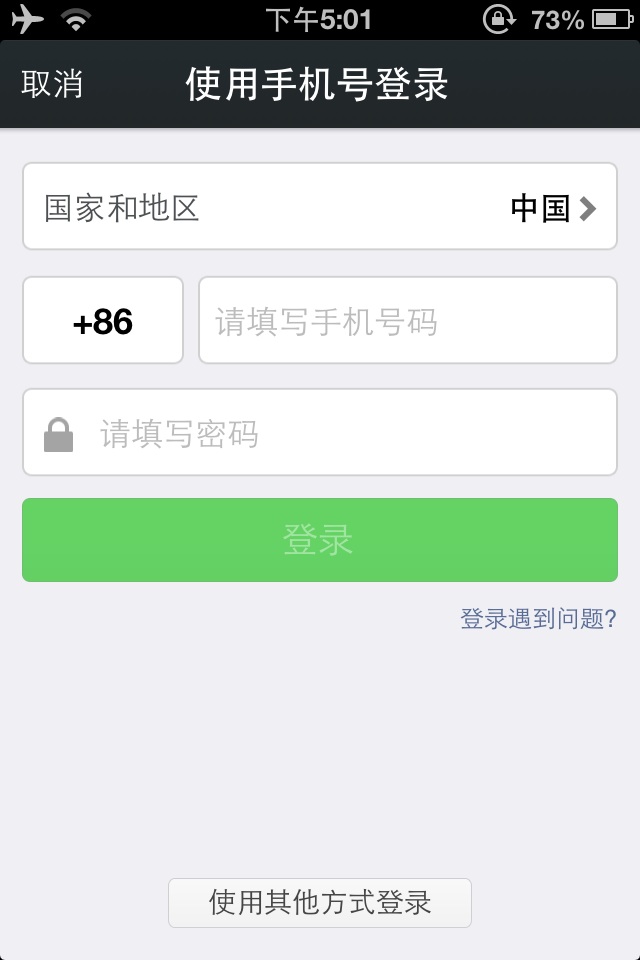Tap the +86 country code field
The image size is (640, 960).
(x=103, y=321)
